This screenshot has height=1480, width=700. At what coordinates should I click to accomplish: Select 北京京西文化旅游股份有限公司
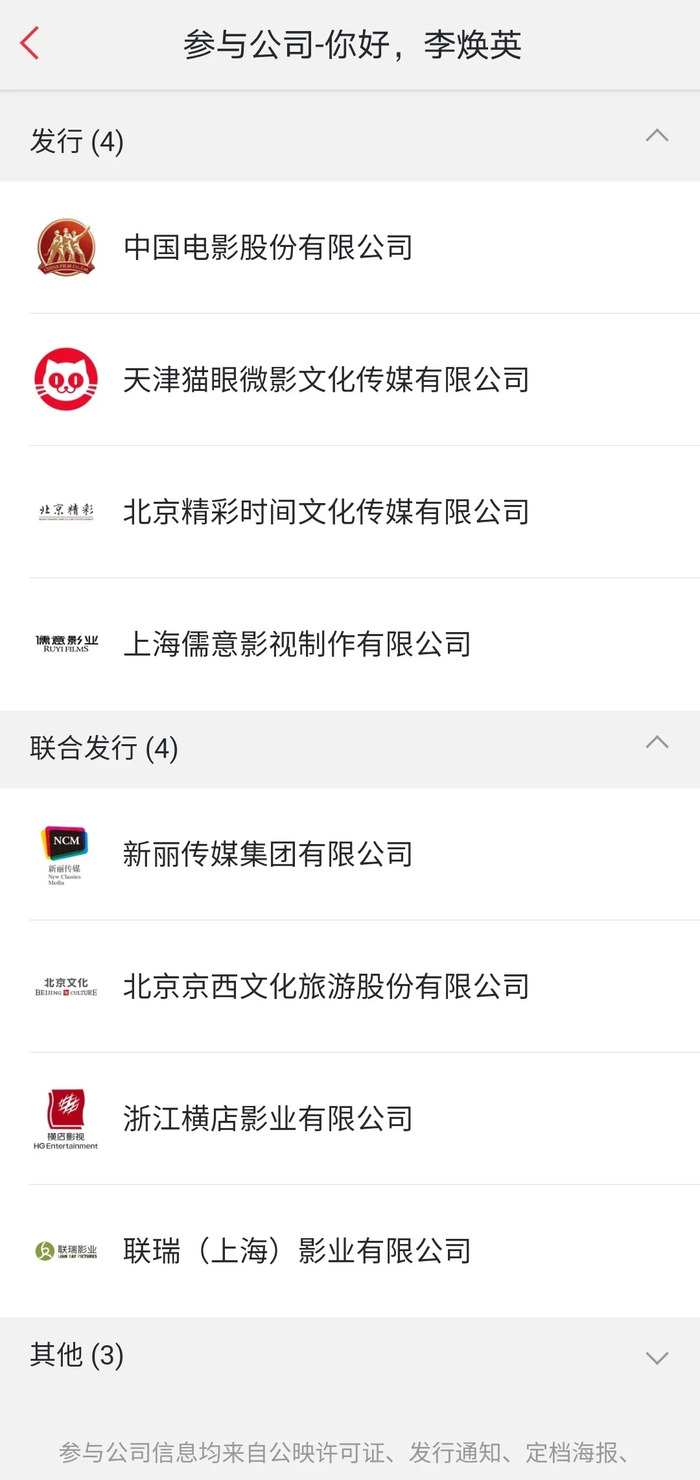(326, 986)
